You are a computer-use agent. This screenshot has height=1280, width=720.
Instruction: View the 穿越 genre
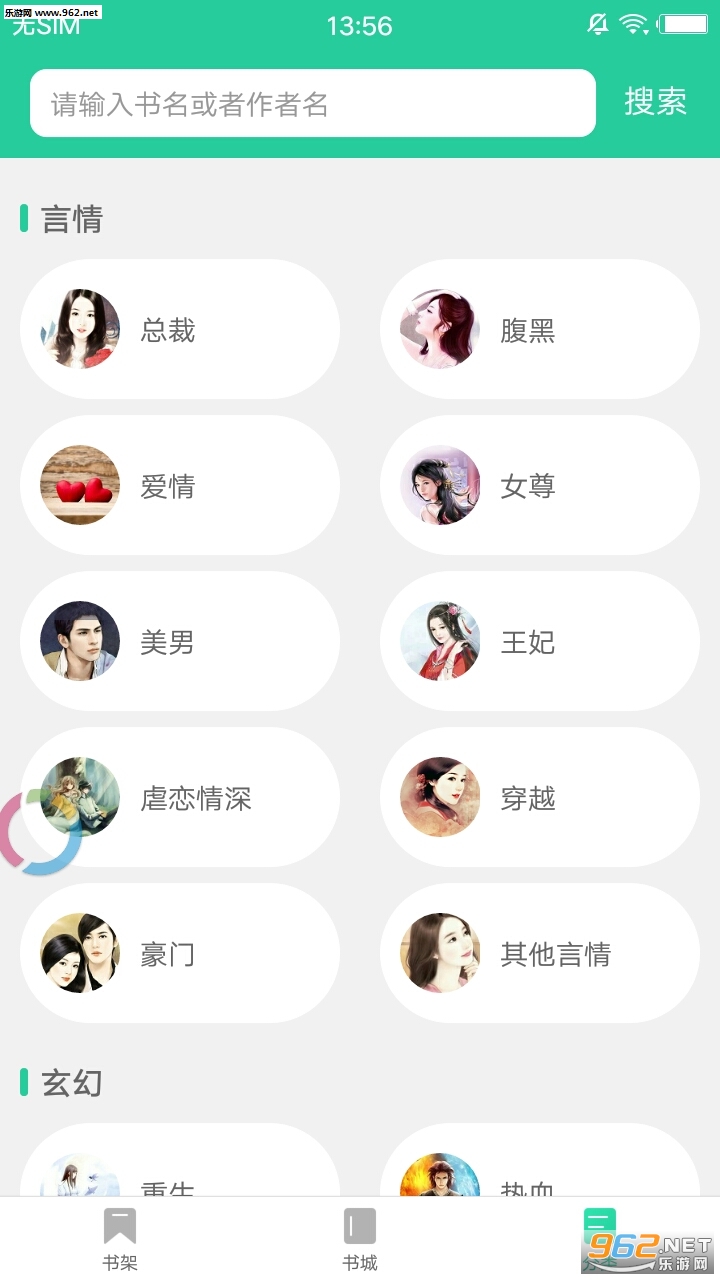tap(540, 798)
